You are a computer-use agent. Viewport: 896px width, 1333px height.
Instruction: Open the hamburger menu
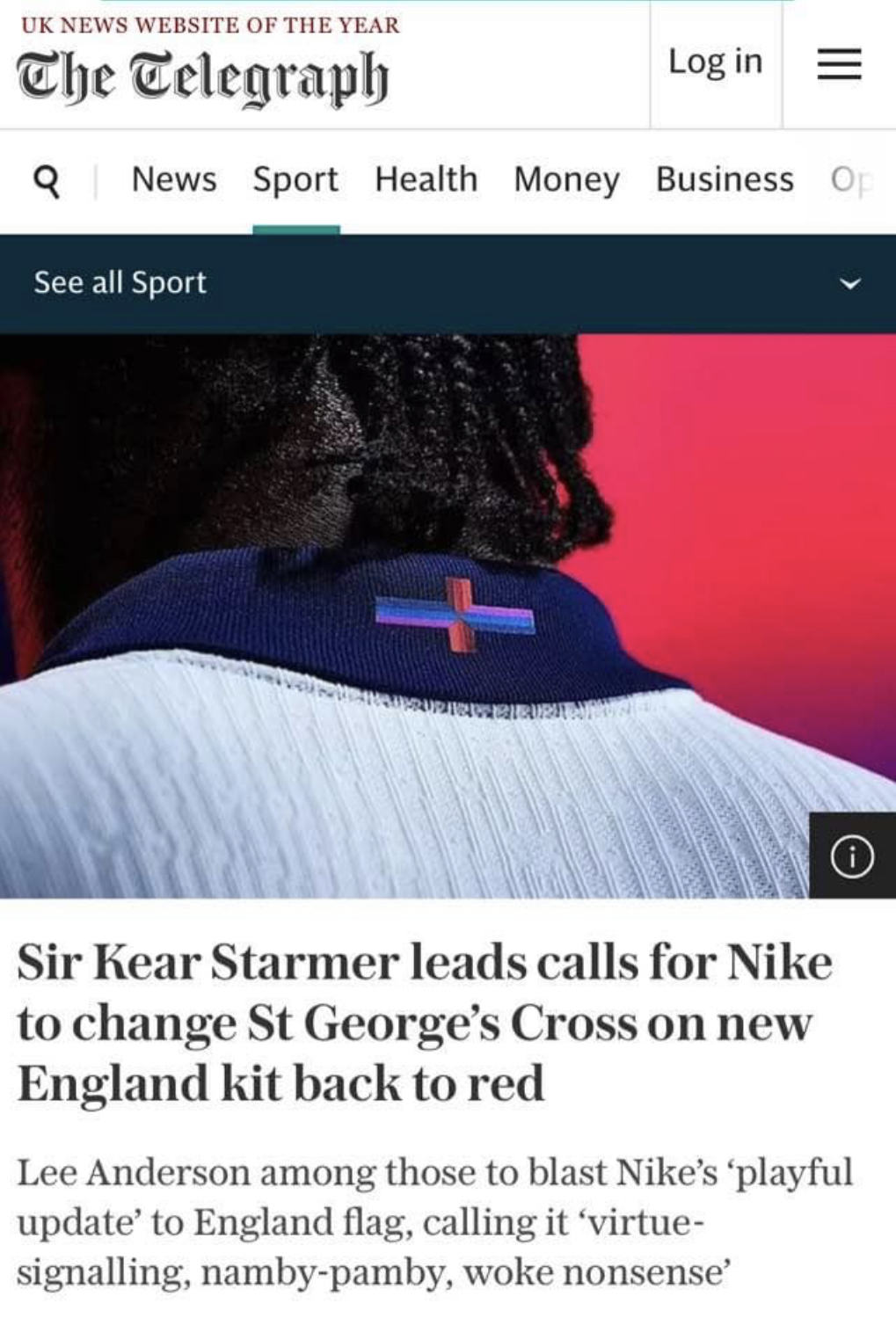[x=839, y=64]
